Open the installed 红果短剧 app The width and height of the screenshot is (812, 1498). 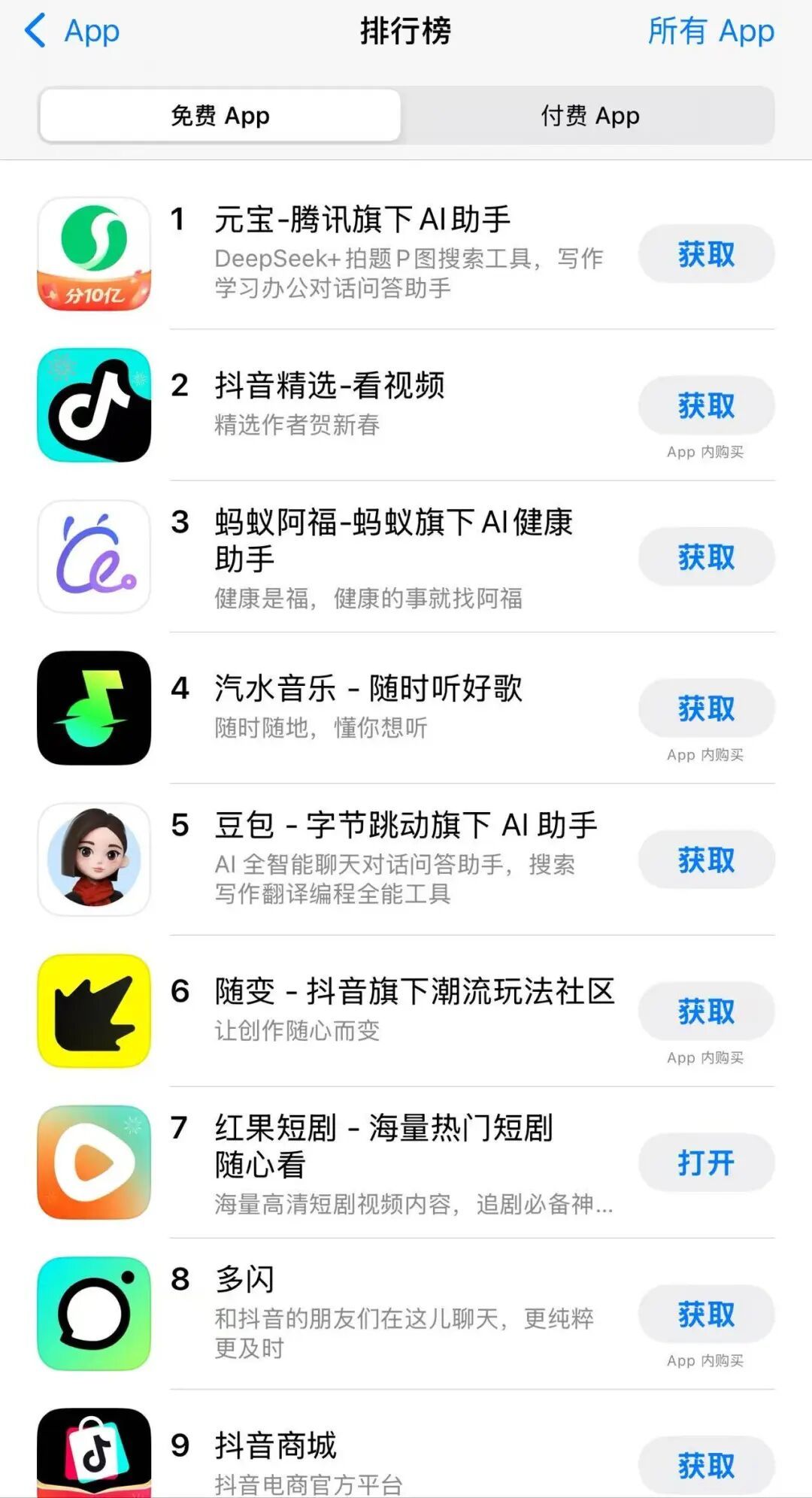click(706, 1163)
